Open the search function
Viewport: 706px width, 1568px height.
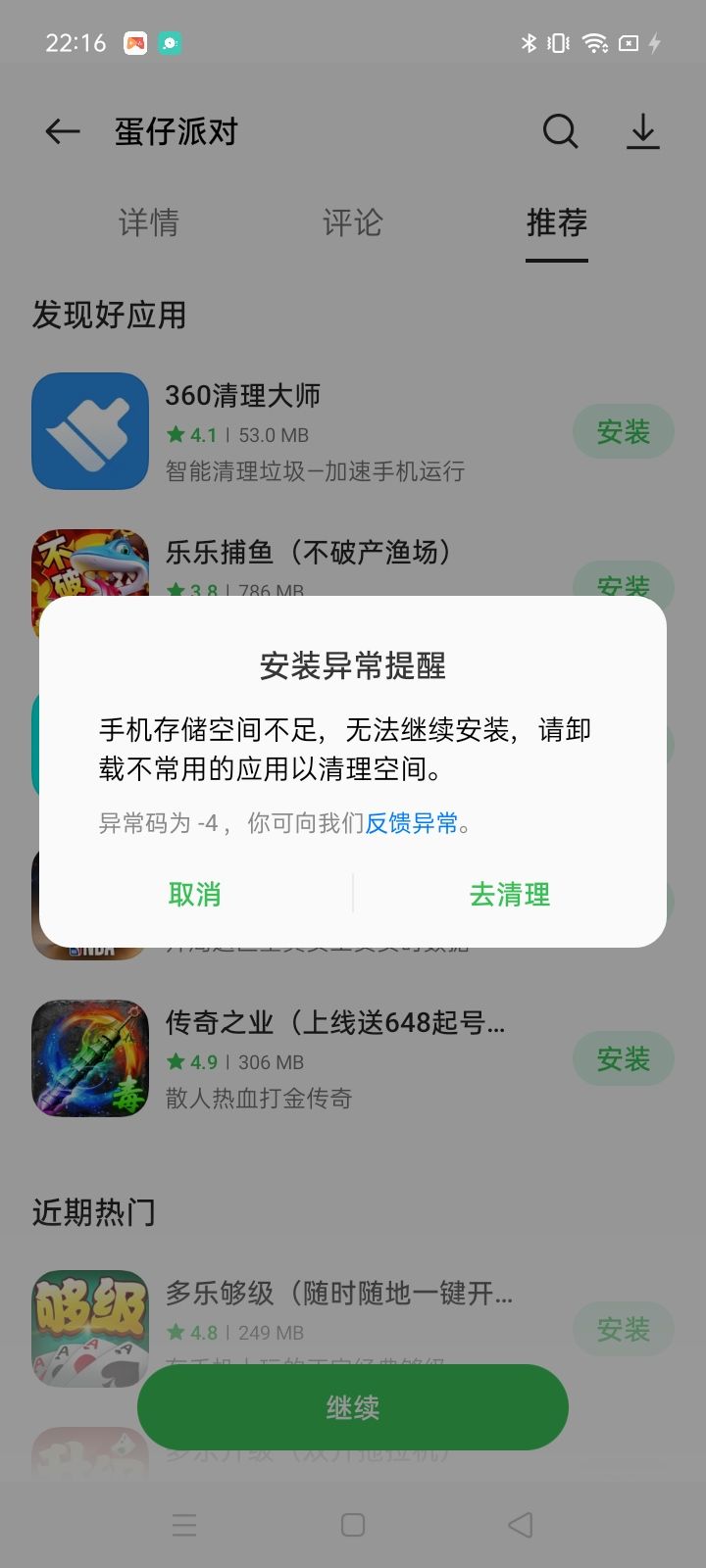[559, 131]
